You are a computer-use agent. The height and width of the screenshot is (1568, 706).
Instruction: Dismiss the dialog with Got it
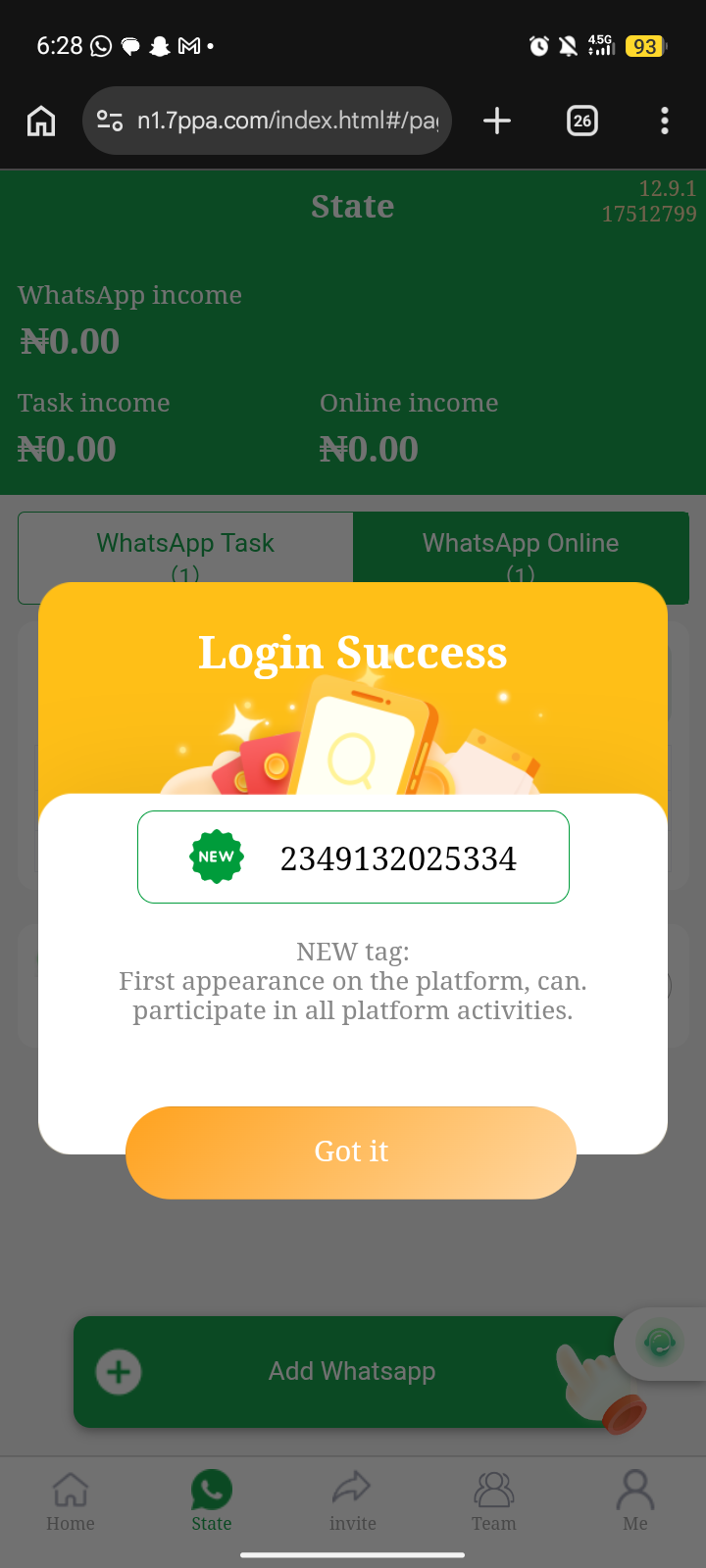coord(351,1151)
